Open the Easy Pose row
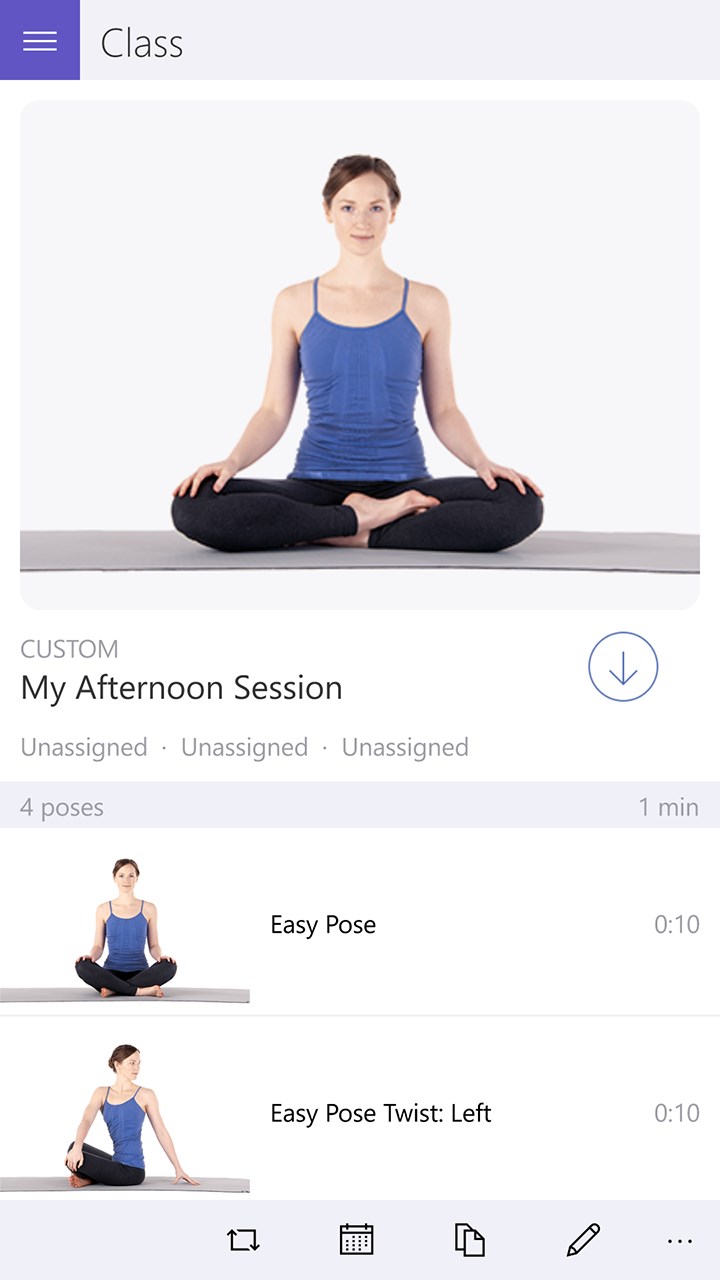 pos(360,924)
